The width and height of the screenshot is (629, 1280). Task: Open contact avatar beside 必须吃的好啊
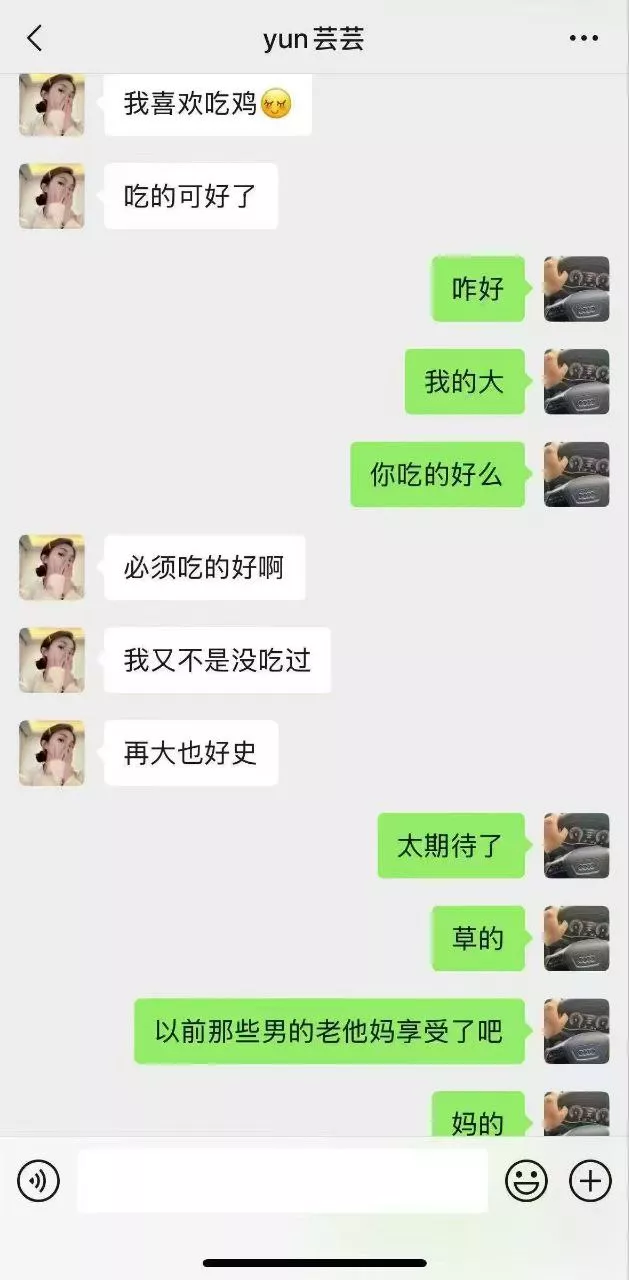coord(52,567)
